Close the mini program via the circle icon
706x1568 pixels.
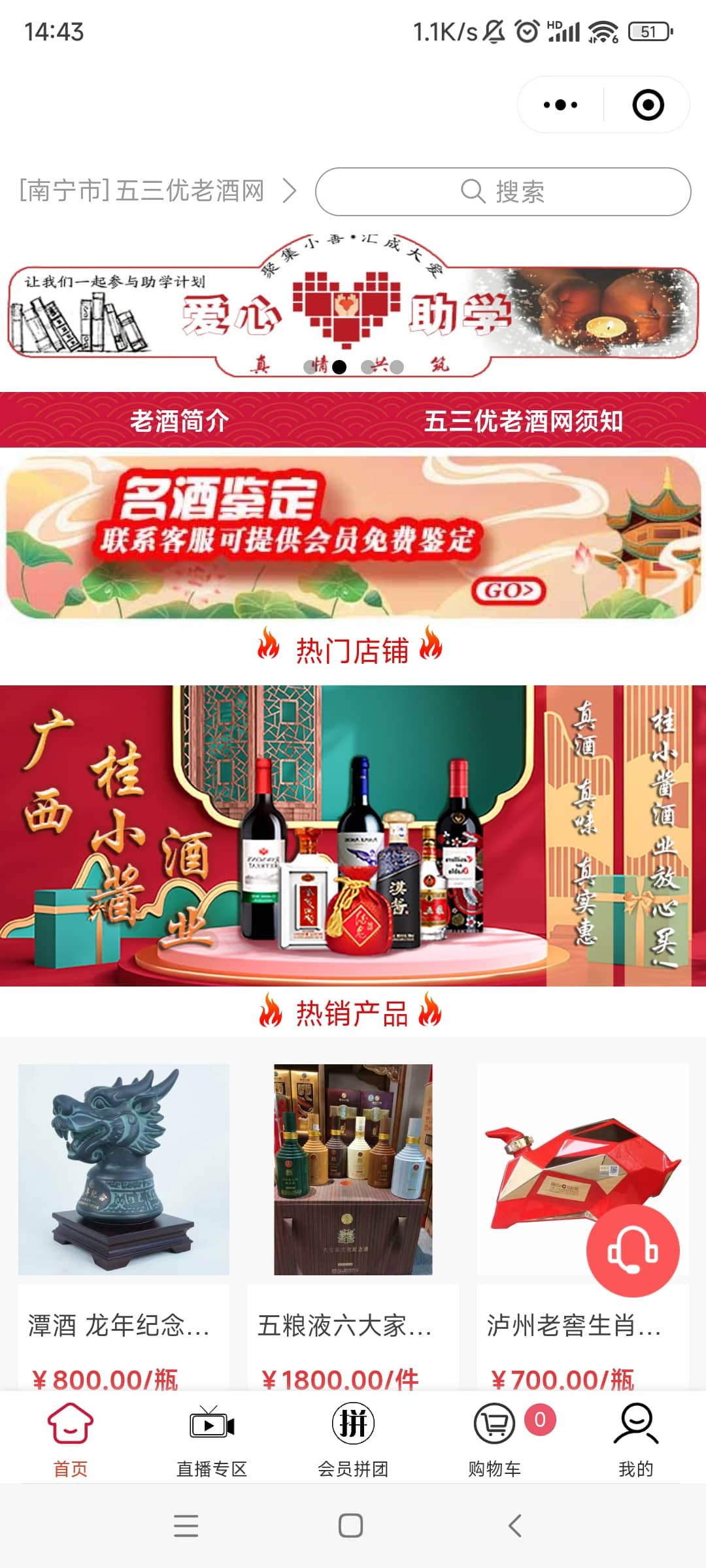pos(648,105)
